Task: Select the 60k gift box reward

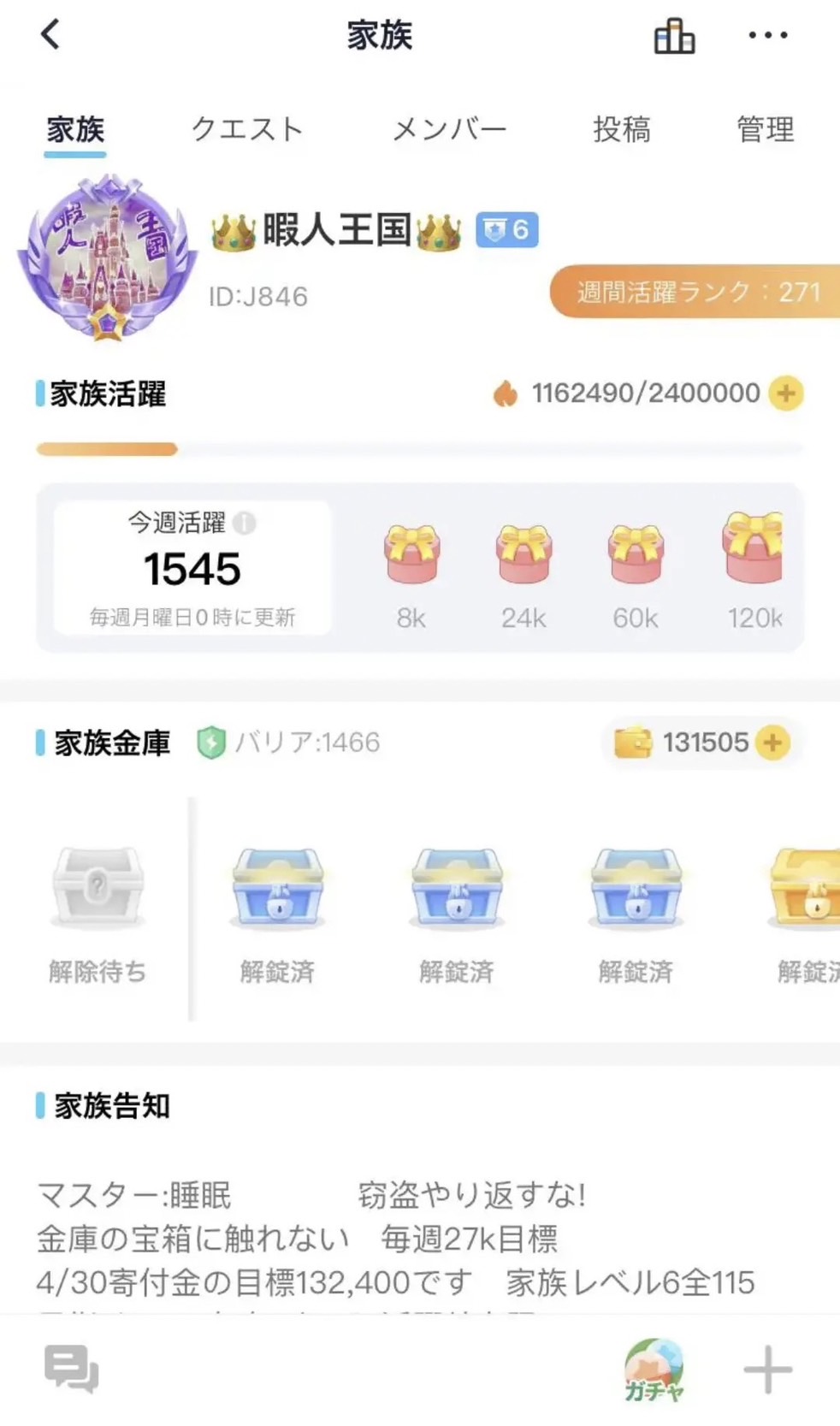Action: (635, 556)
